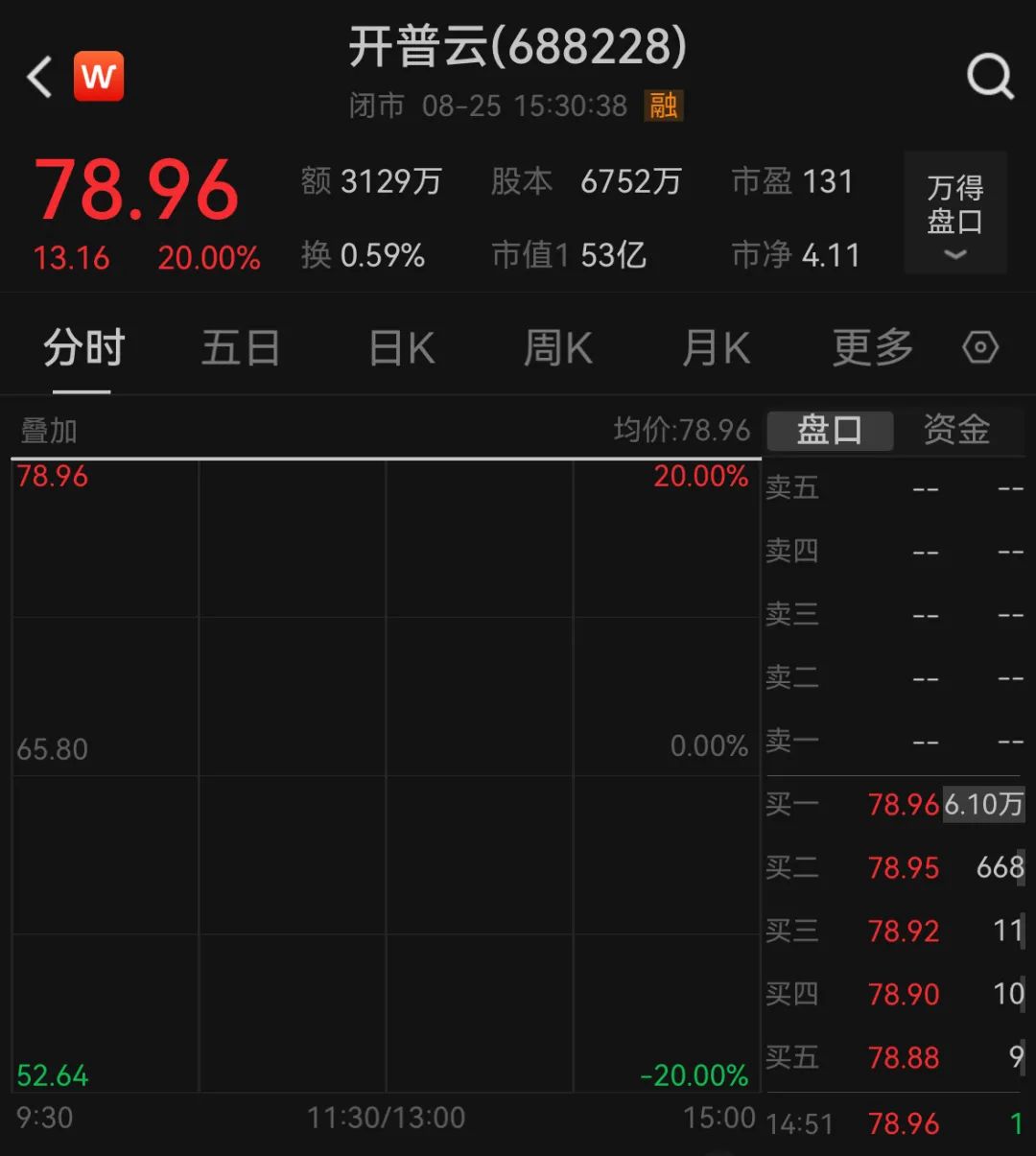This screenshot has height=1156, width=1036.
Task: Tap the red W Wind icon
Action: pyautogui.click(x=99, y=77)
